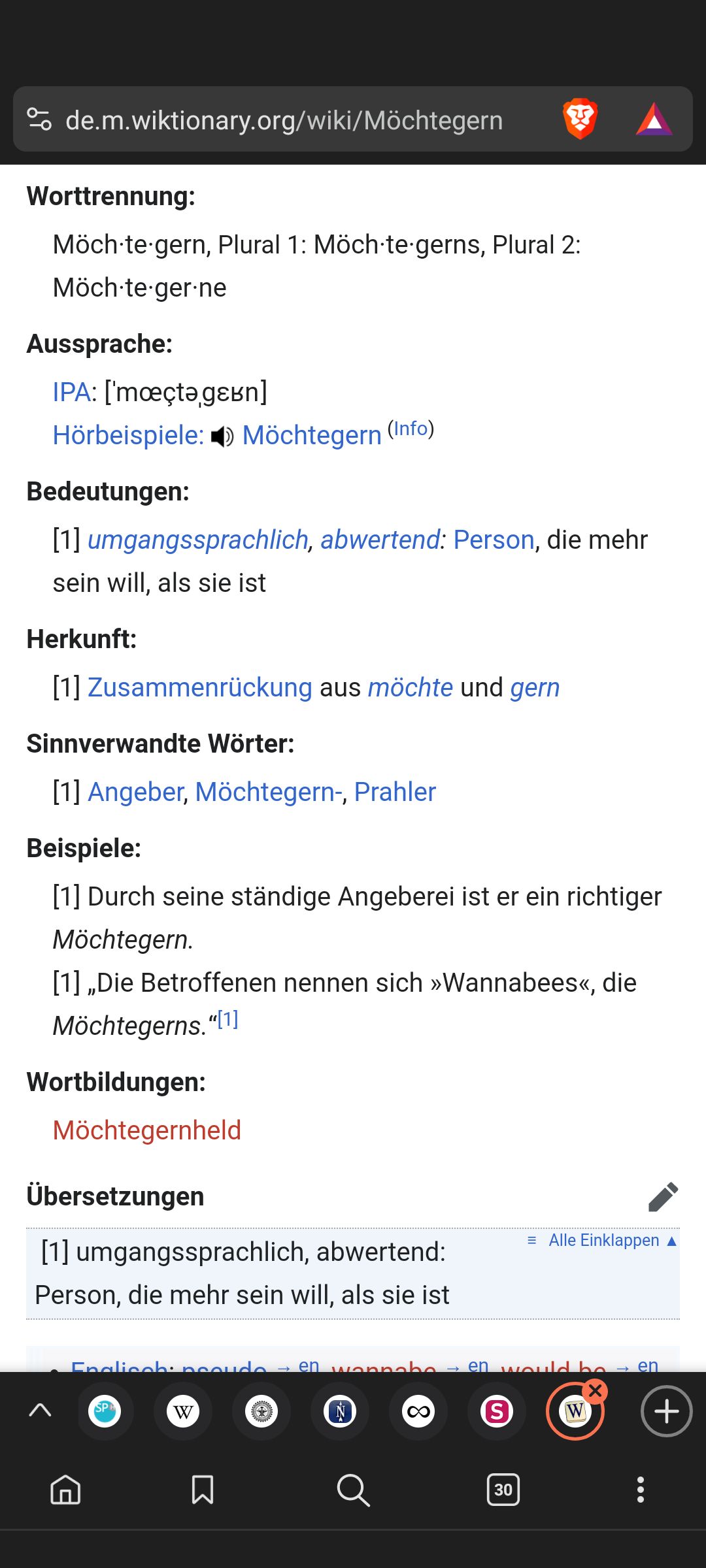The image size is (706, 1568).
Task: Open the browser overflow menu
Action: pos(641,1490)
